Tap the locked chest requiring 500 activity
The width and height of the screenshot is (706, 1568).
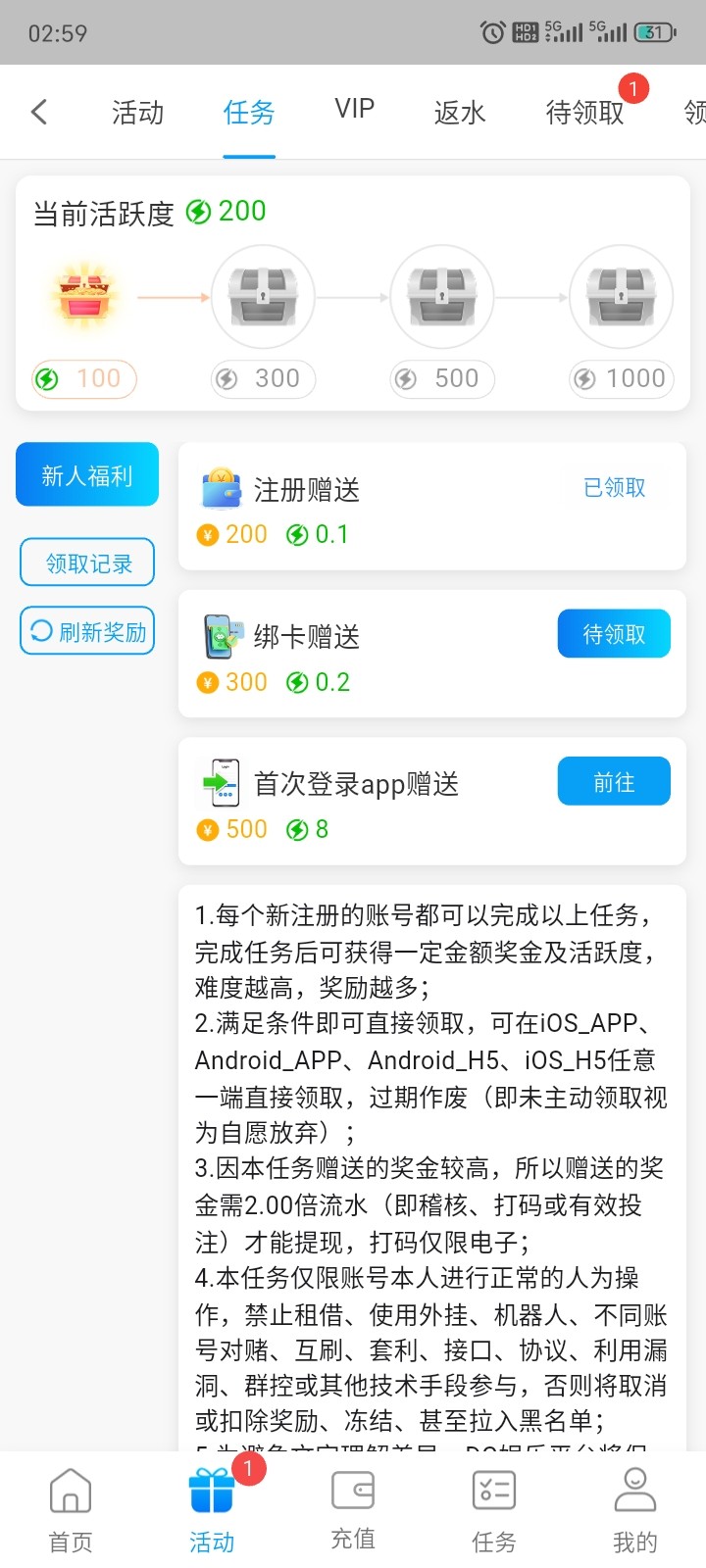[441, 297]
